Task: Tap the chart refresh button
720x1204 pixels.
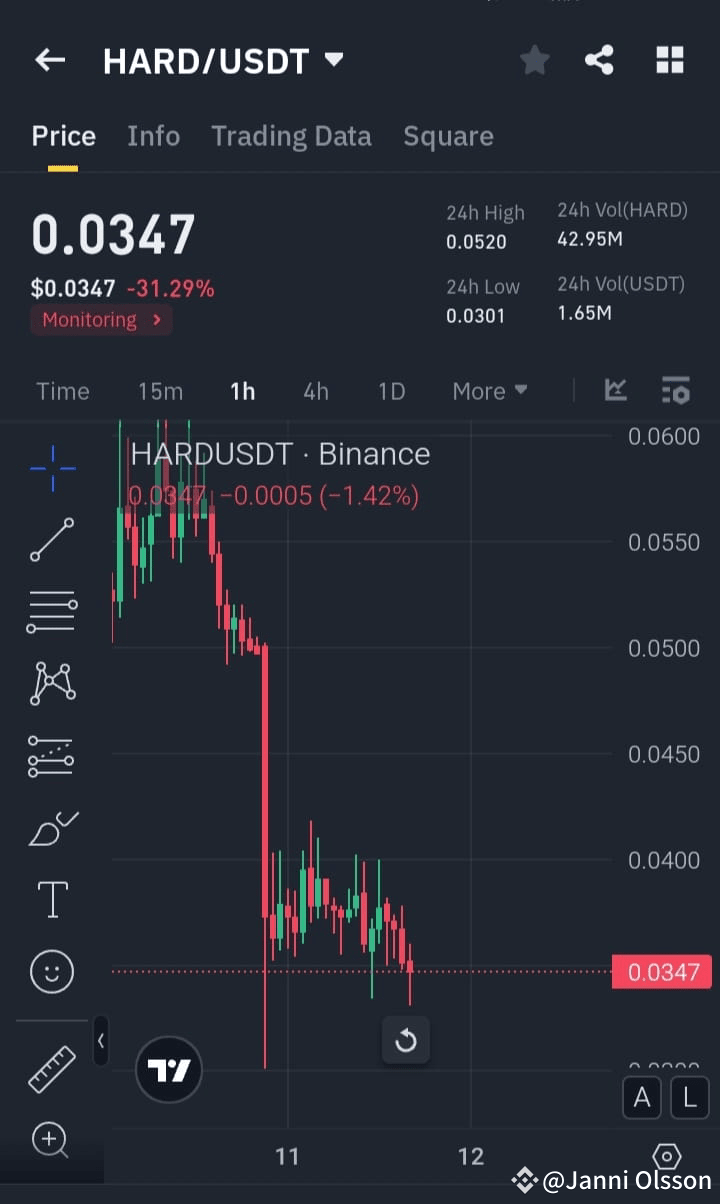Action: tap(406, 1041)
